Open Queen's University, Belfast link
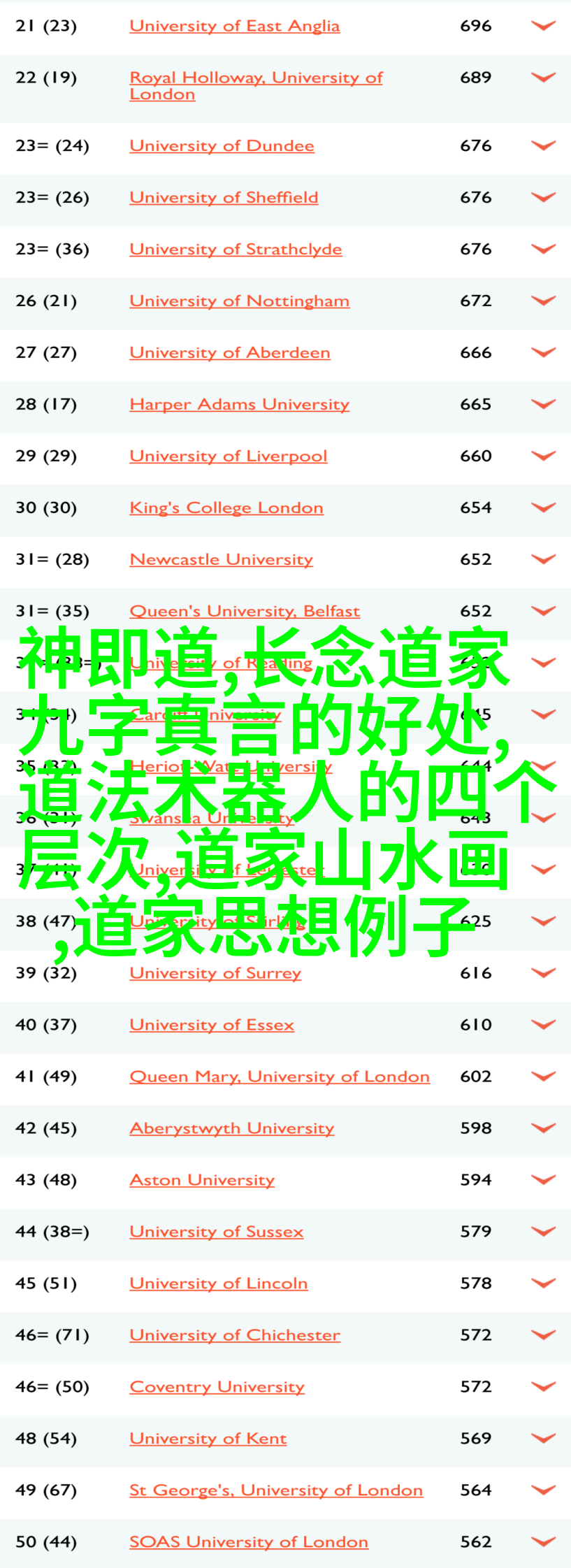This screenshot has height=1568, width=571. (245, 611)
